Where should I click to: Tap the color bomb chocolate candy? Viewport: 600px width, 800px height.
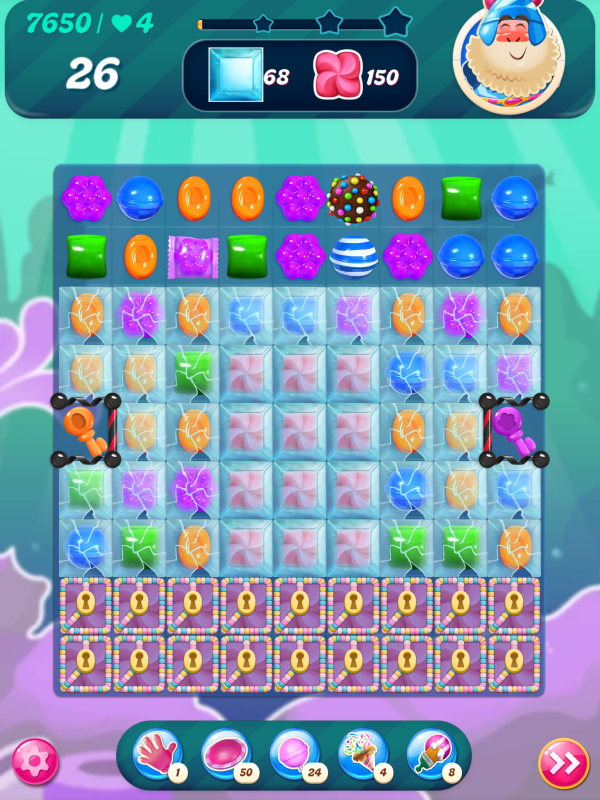[354, 199]
